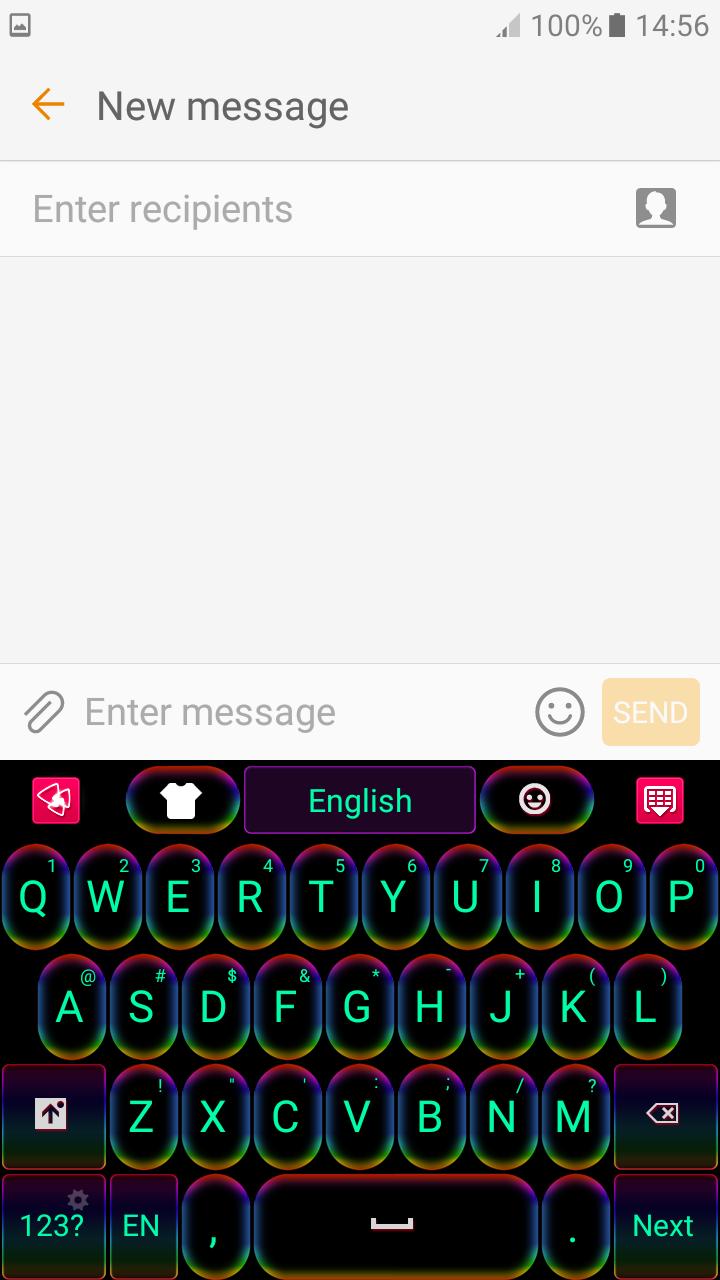Open the contact picker icon
Viewport: 720px width, 1280px height.
tap(656, 208)
